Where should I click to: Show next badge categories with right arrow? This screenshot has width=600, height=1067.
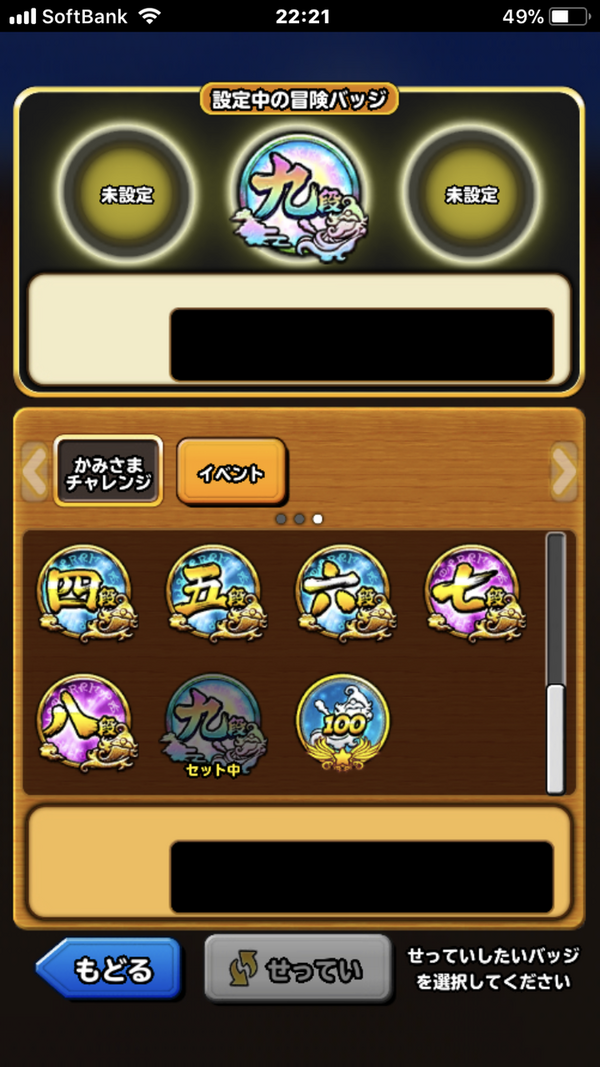point(565,471)
